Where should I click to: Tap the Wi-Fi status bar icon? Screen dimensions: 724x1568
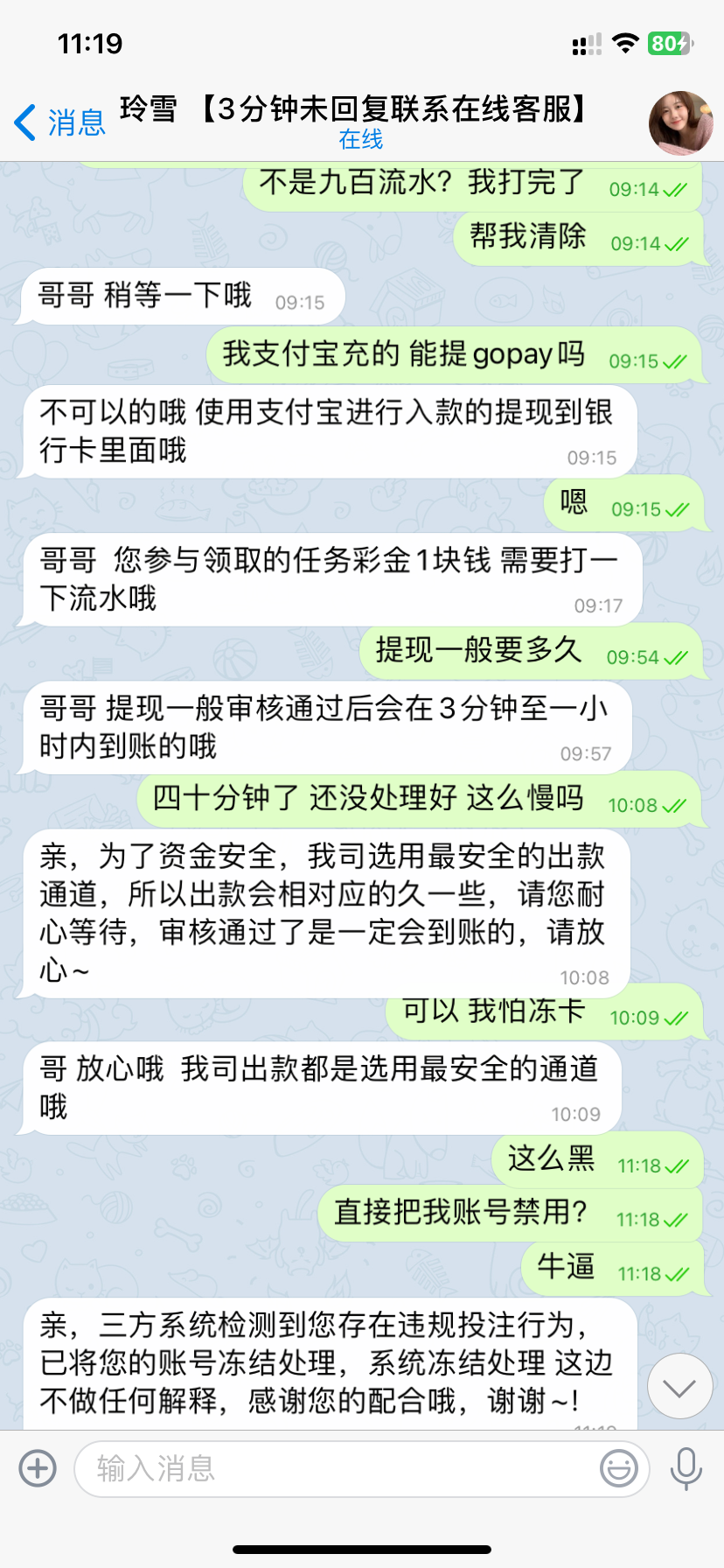623,43
